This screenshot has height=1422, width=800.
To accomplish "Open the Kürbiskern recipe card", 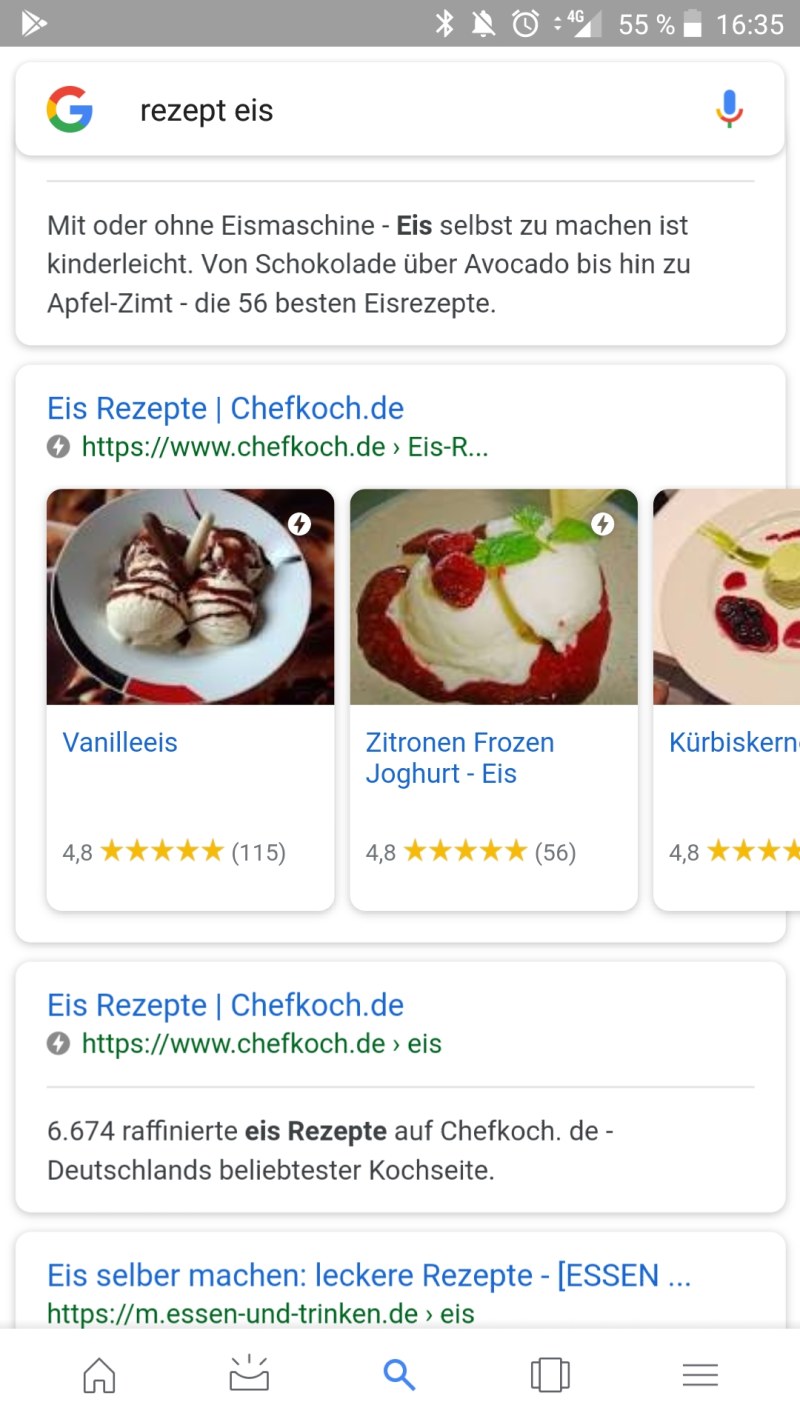I will coord(727,699).
